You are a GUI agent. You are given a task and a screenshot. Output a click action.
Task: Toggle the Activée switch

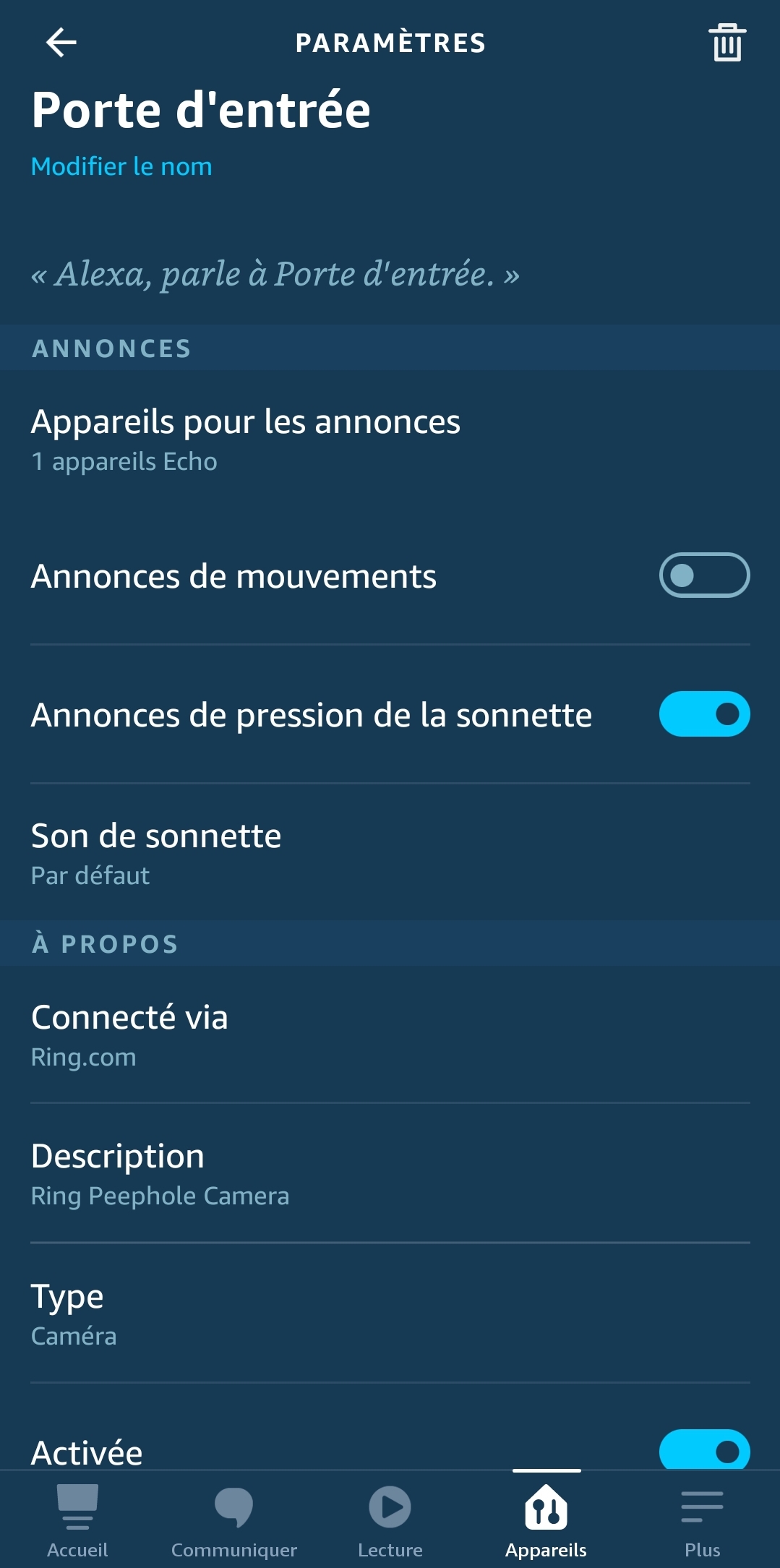(x=704, y=1450)
